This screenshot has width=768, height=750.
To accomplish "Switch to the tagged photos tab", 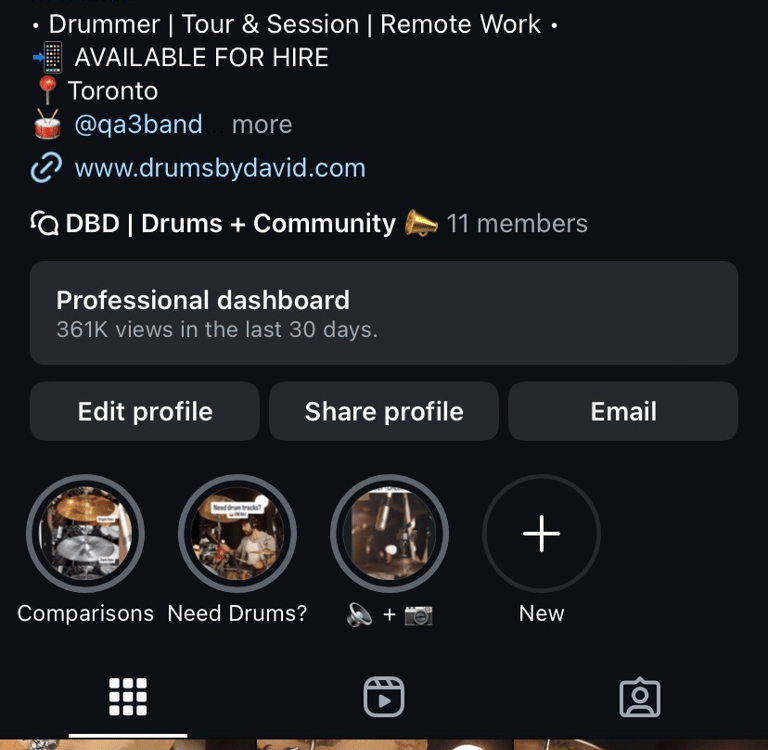I will [640, 697].
